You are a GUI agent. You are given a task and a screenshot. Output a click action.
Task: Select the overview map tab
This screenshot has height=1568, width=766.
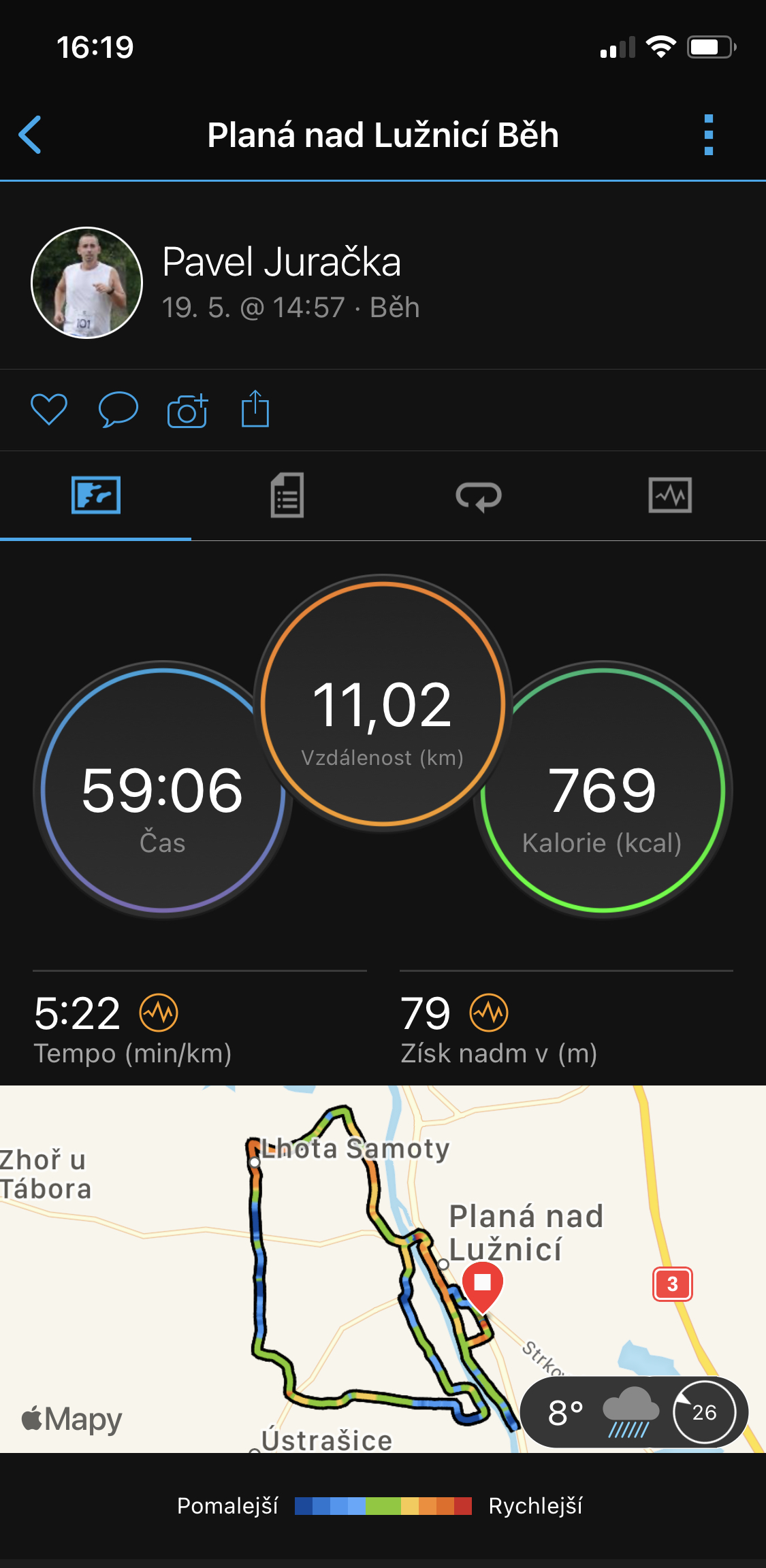96,495
